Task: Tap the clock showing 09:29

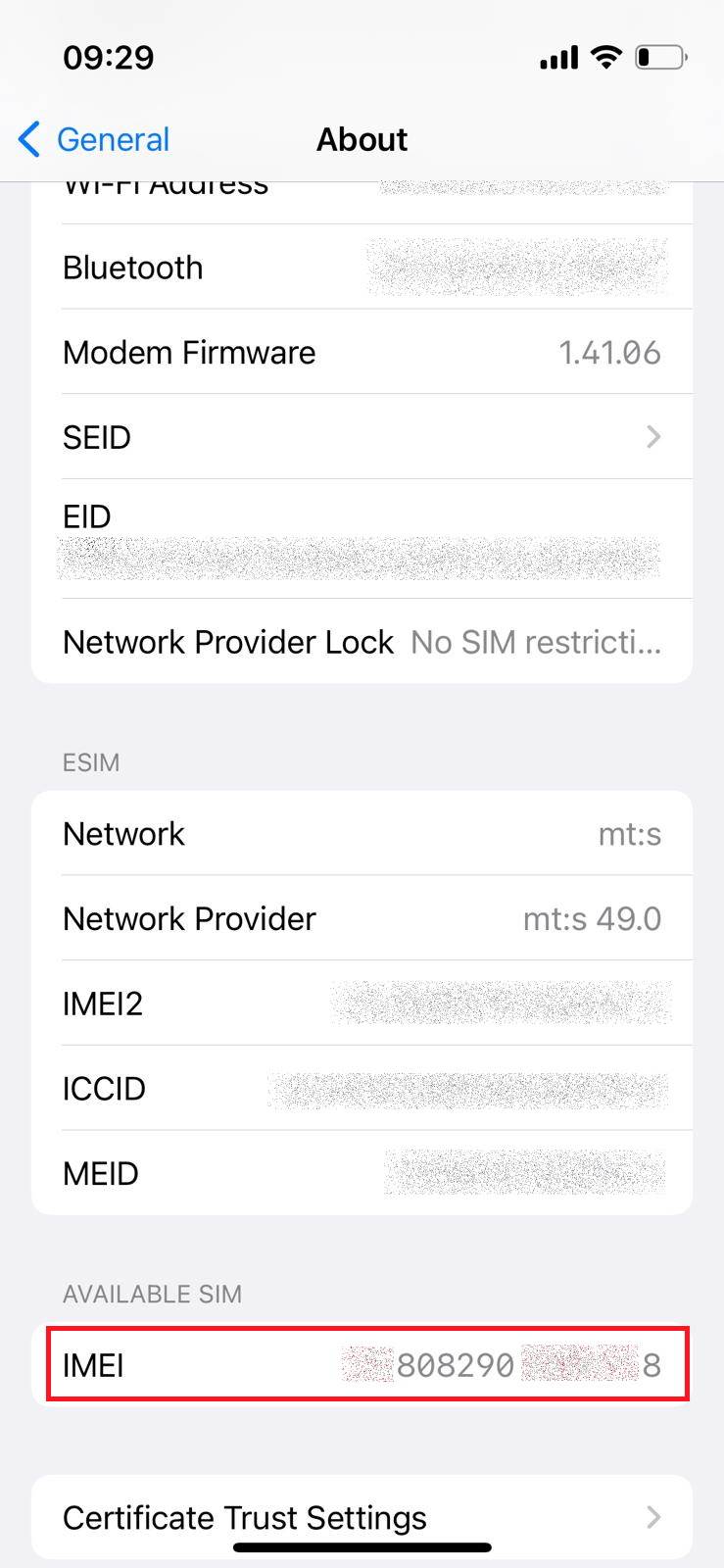Action: (x=109, y=57)
